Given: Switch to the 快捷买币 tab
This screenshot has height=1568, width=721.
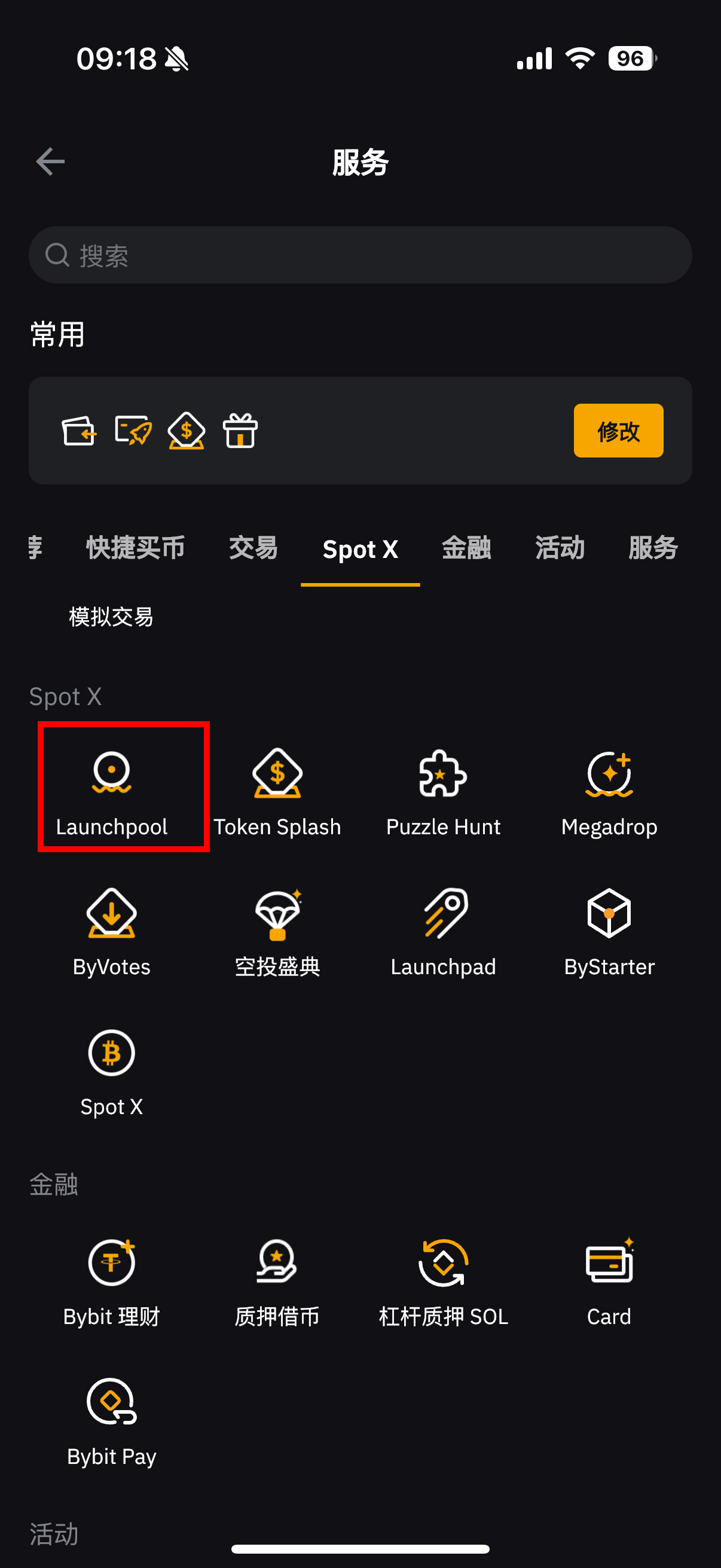Looking at the screenshot, I should (135, 548).
